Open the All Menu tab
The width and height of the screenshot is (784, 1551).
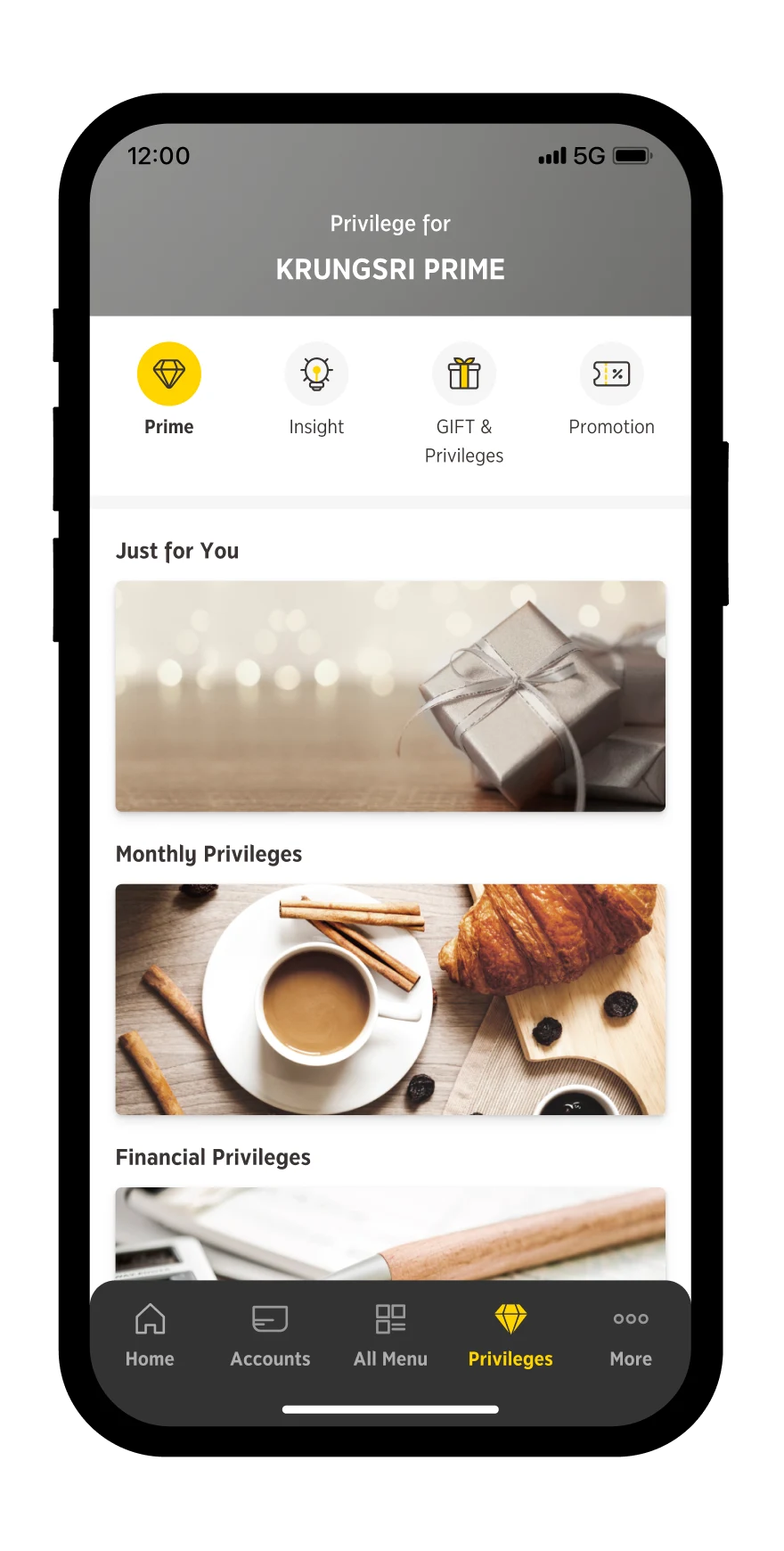click(x=390, y=1334)
